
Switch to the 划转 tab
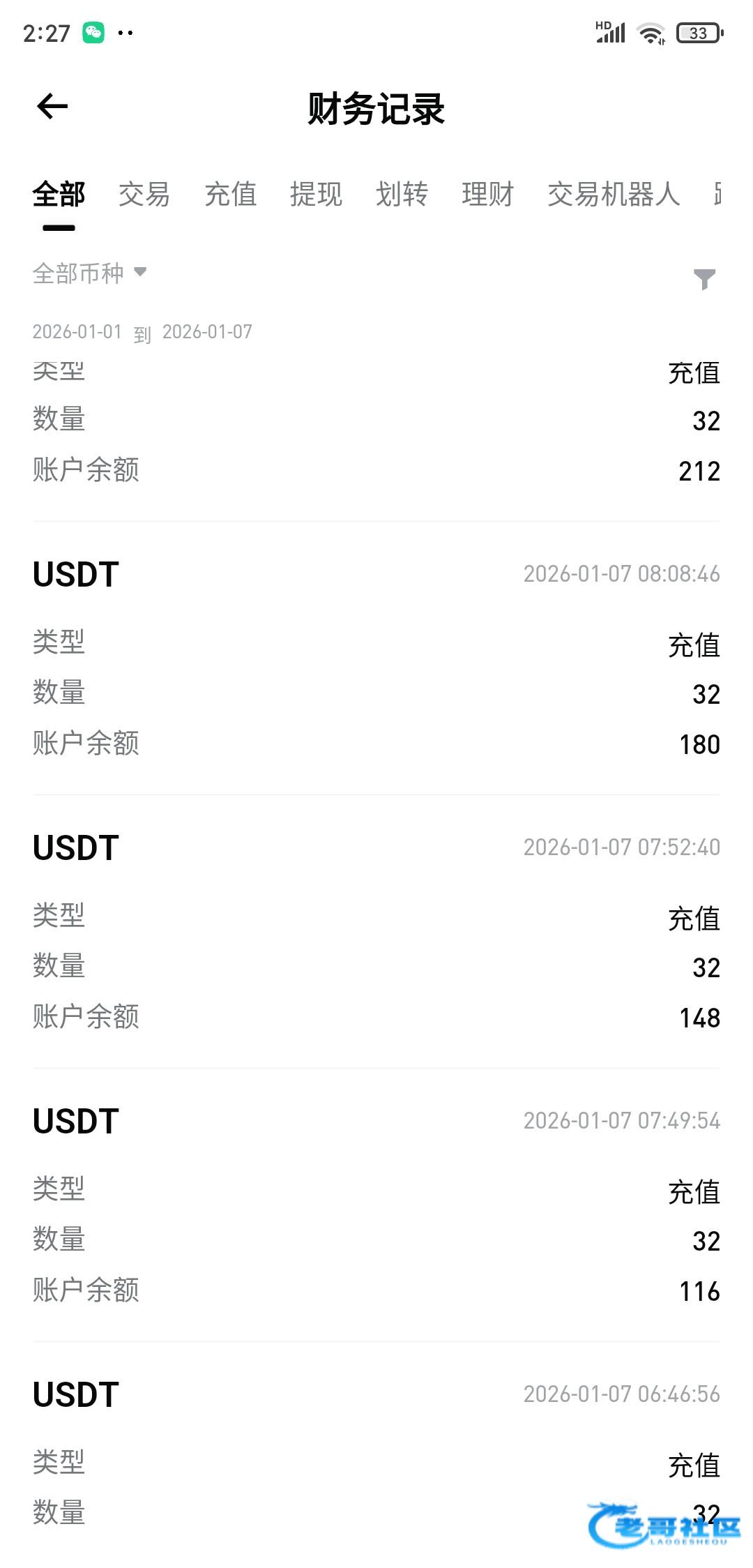tap(402, 195)
